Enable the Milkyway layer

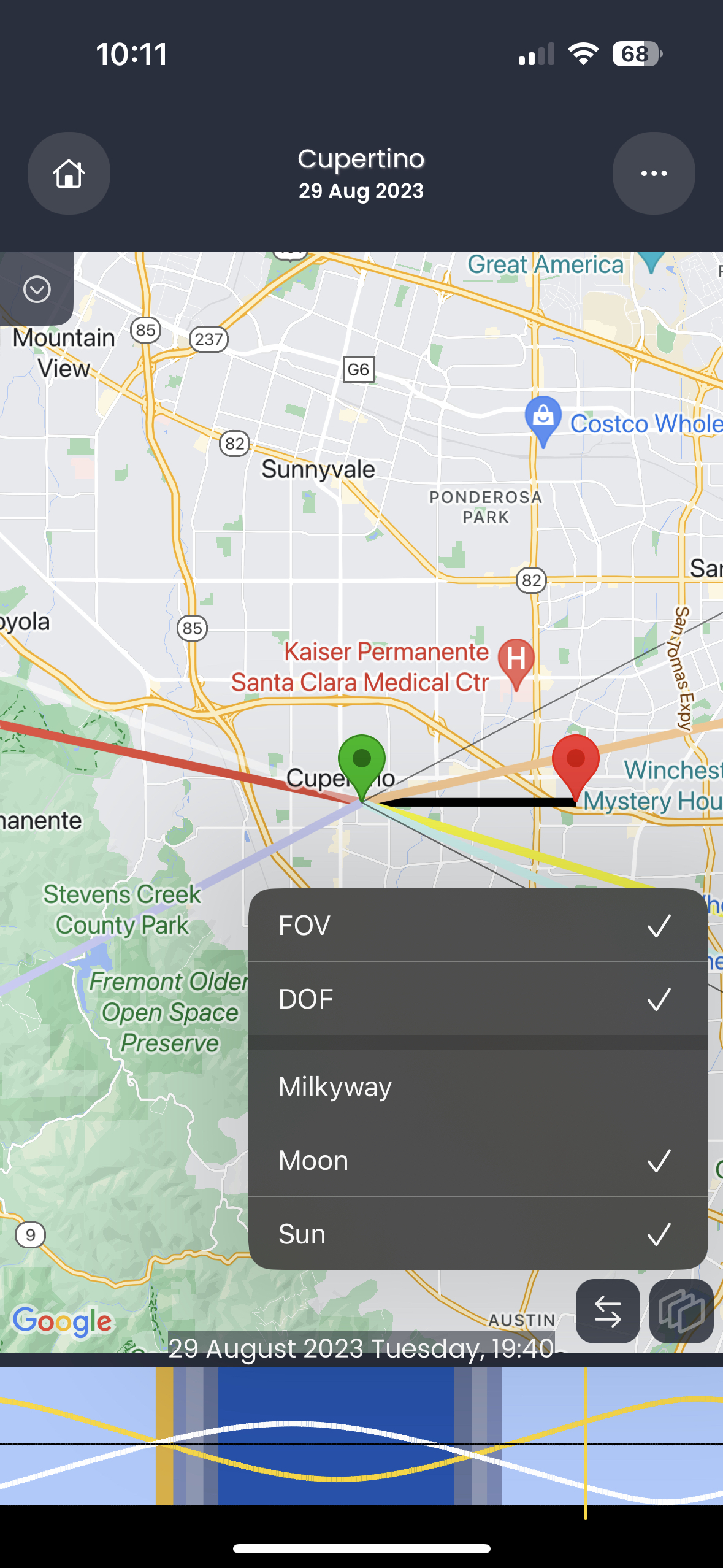click(x=477, y=1086)
